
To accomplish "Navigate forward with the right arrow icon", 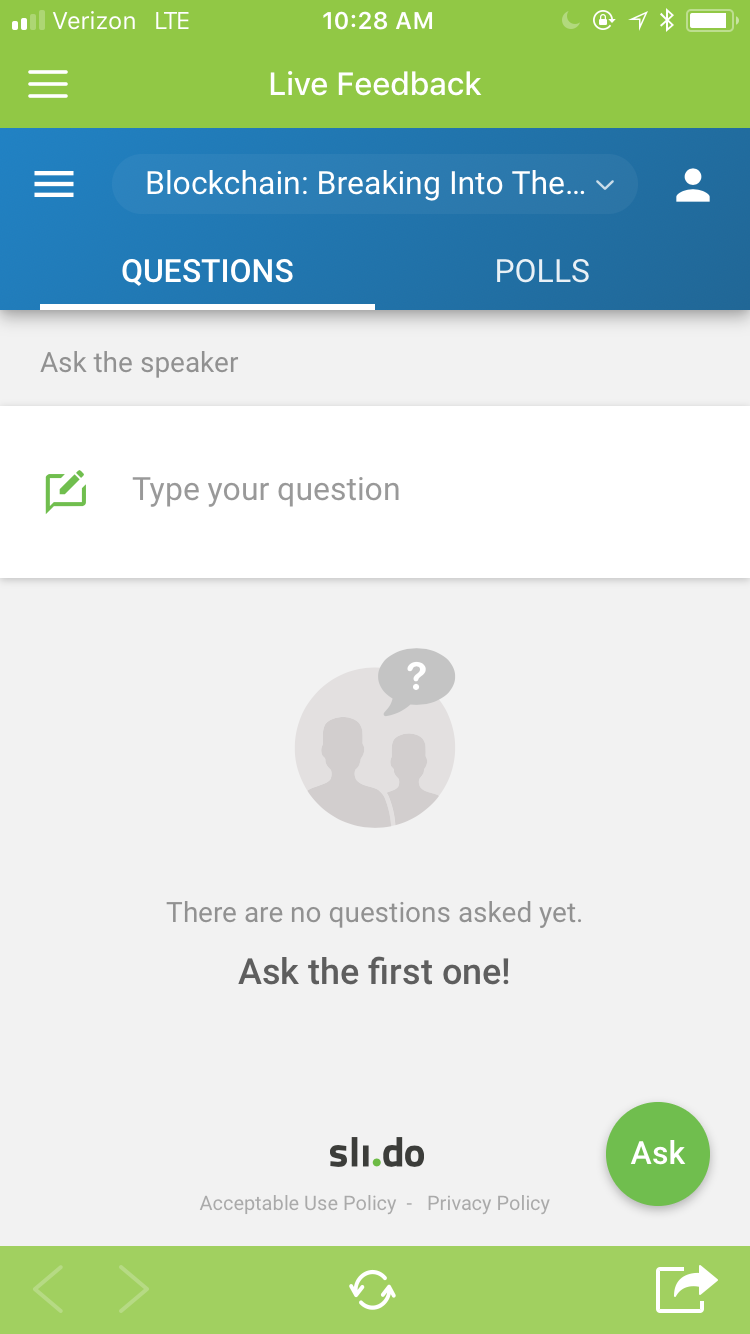I will [134, 1289].
